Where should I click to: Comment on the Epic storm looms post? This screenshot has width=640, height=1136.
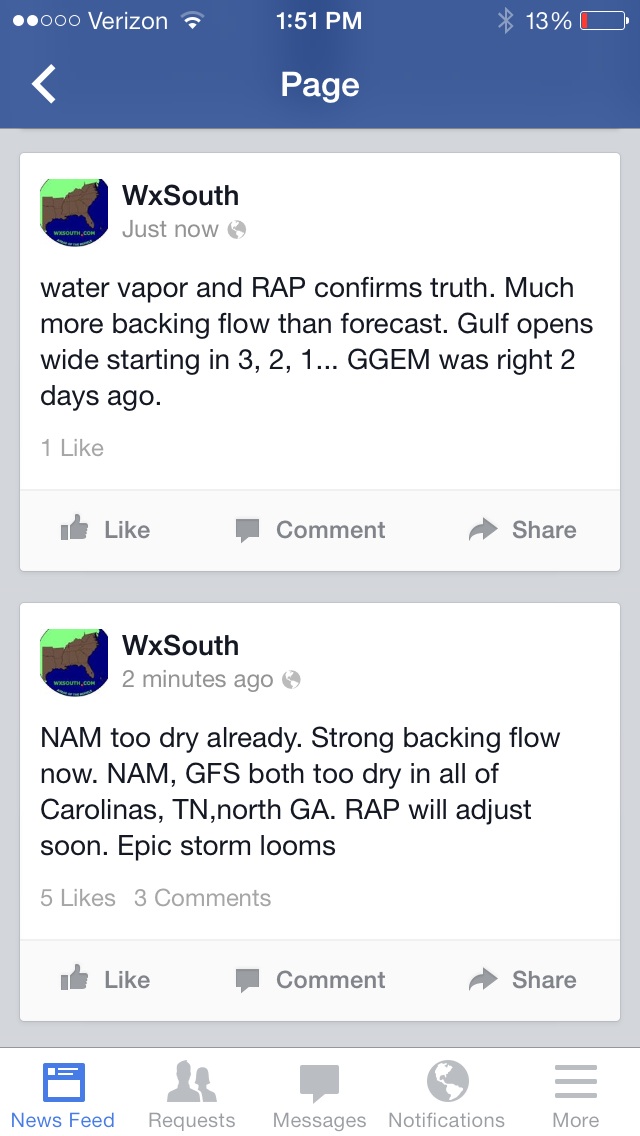pyautogui.click(x=310, y=980)
